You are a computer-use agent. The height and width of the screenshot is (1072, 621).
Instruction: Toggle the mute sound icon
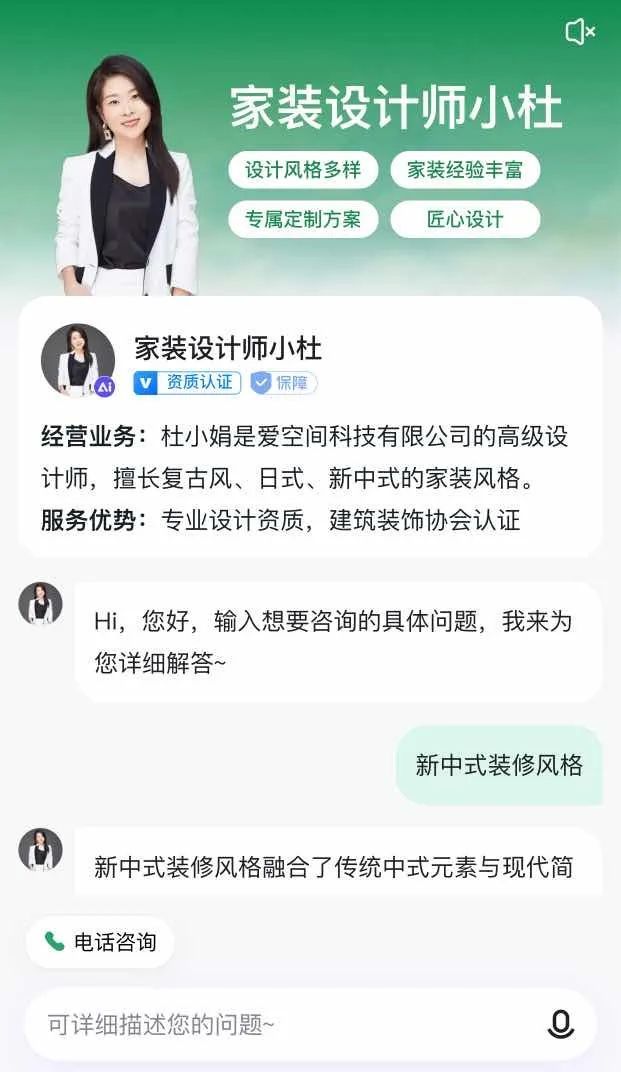(x=580, y=32)
